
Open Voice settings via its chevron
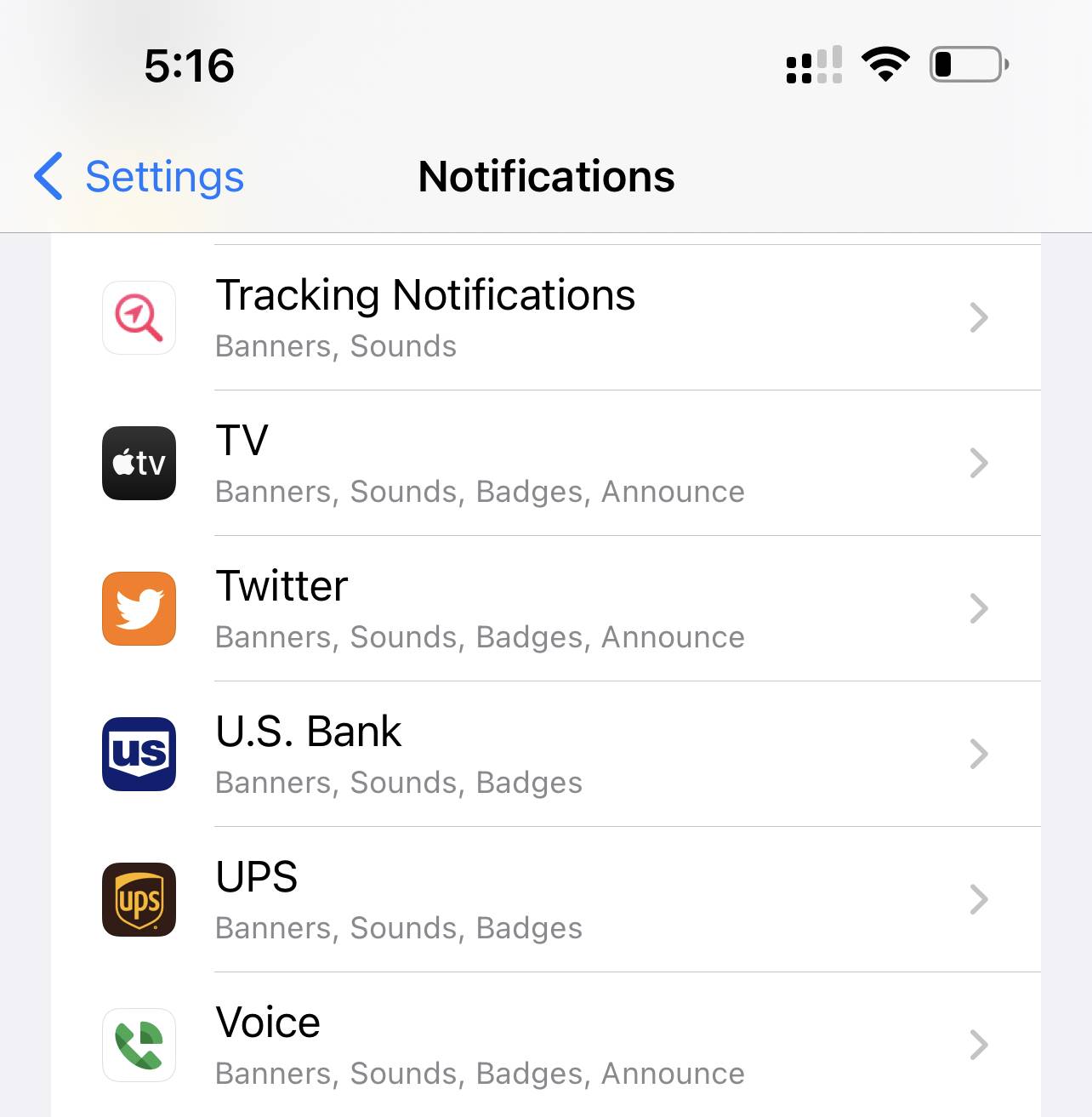coord(980,1045)
